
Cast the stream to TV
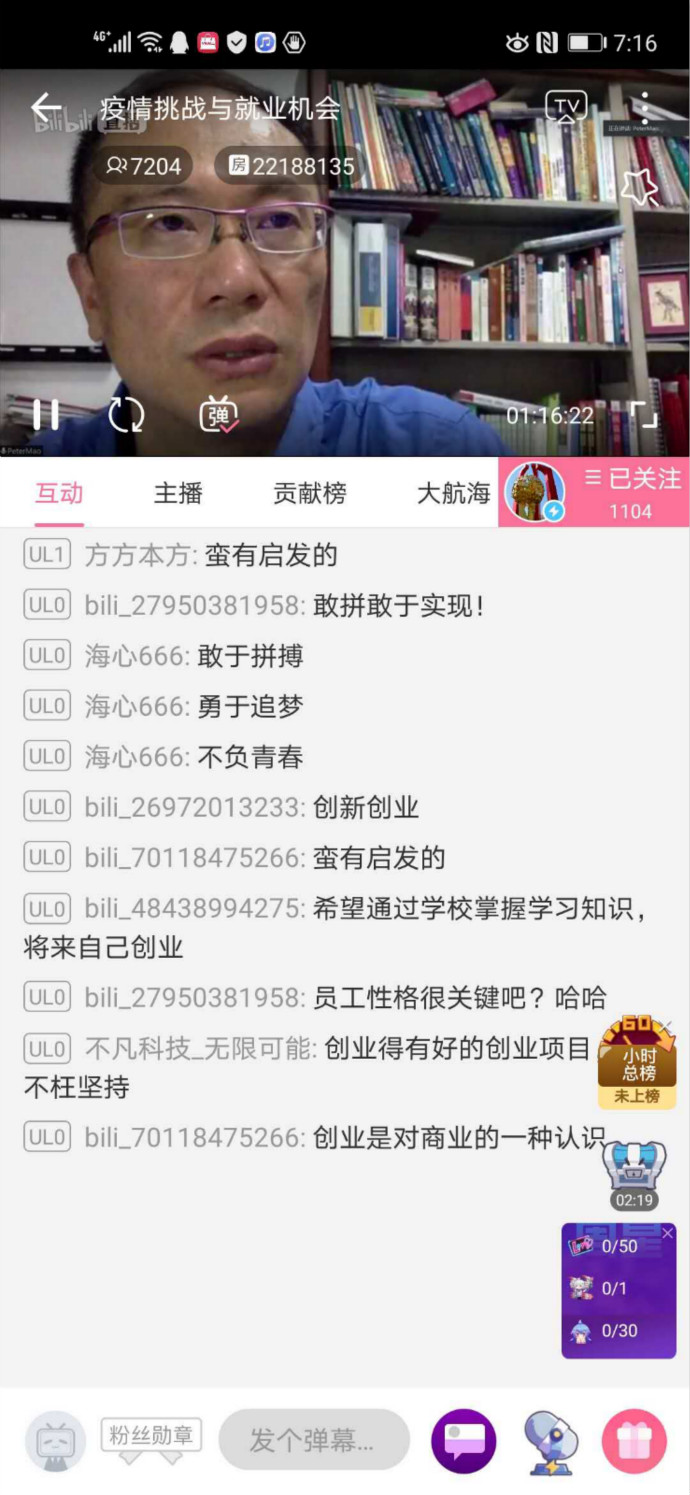pyautogui.click(x=565, y=106)
